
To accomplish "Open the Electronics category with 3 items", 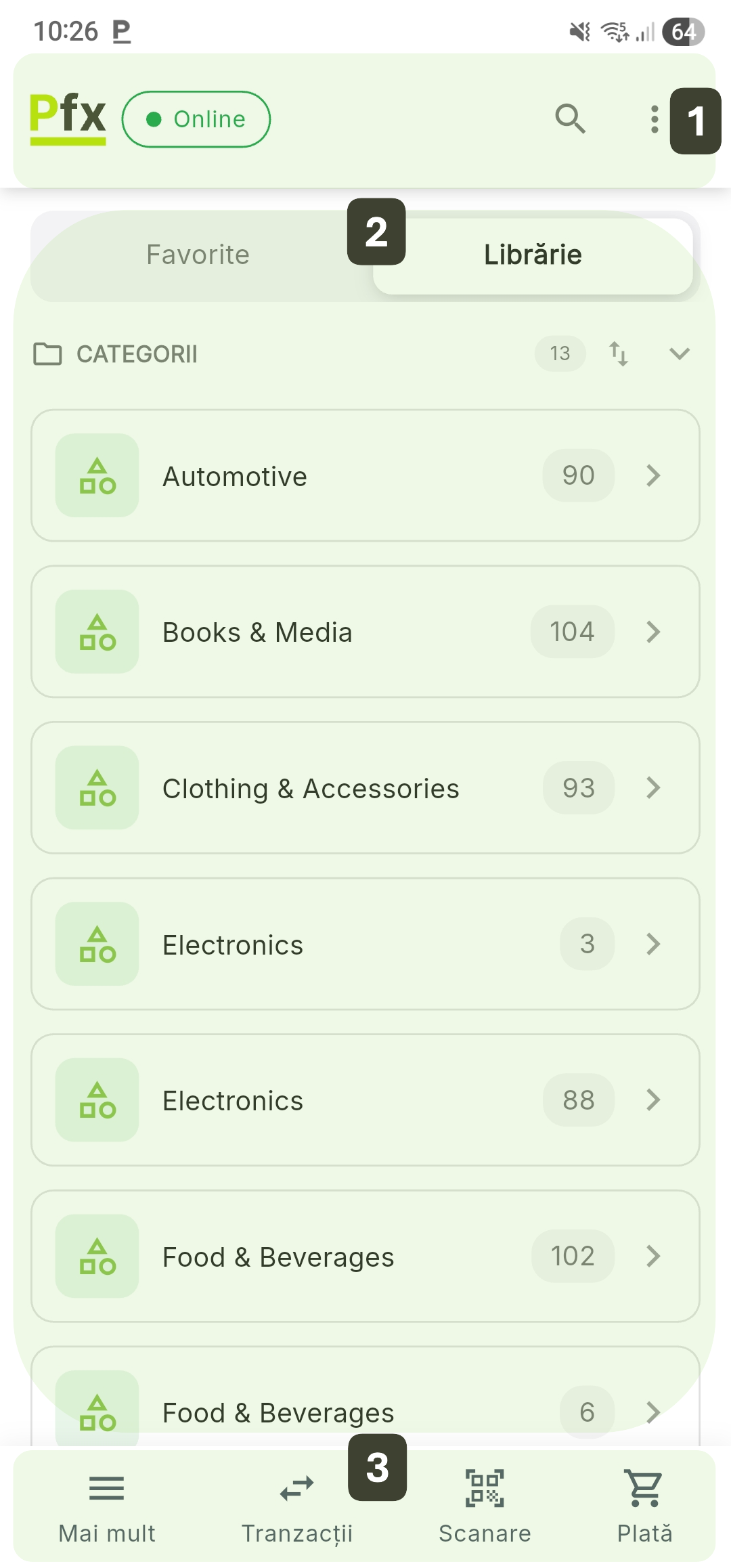I will [365, 944].
